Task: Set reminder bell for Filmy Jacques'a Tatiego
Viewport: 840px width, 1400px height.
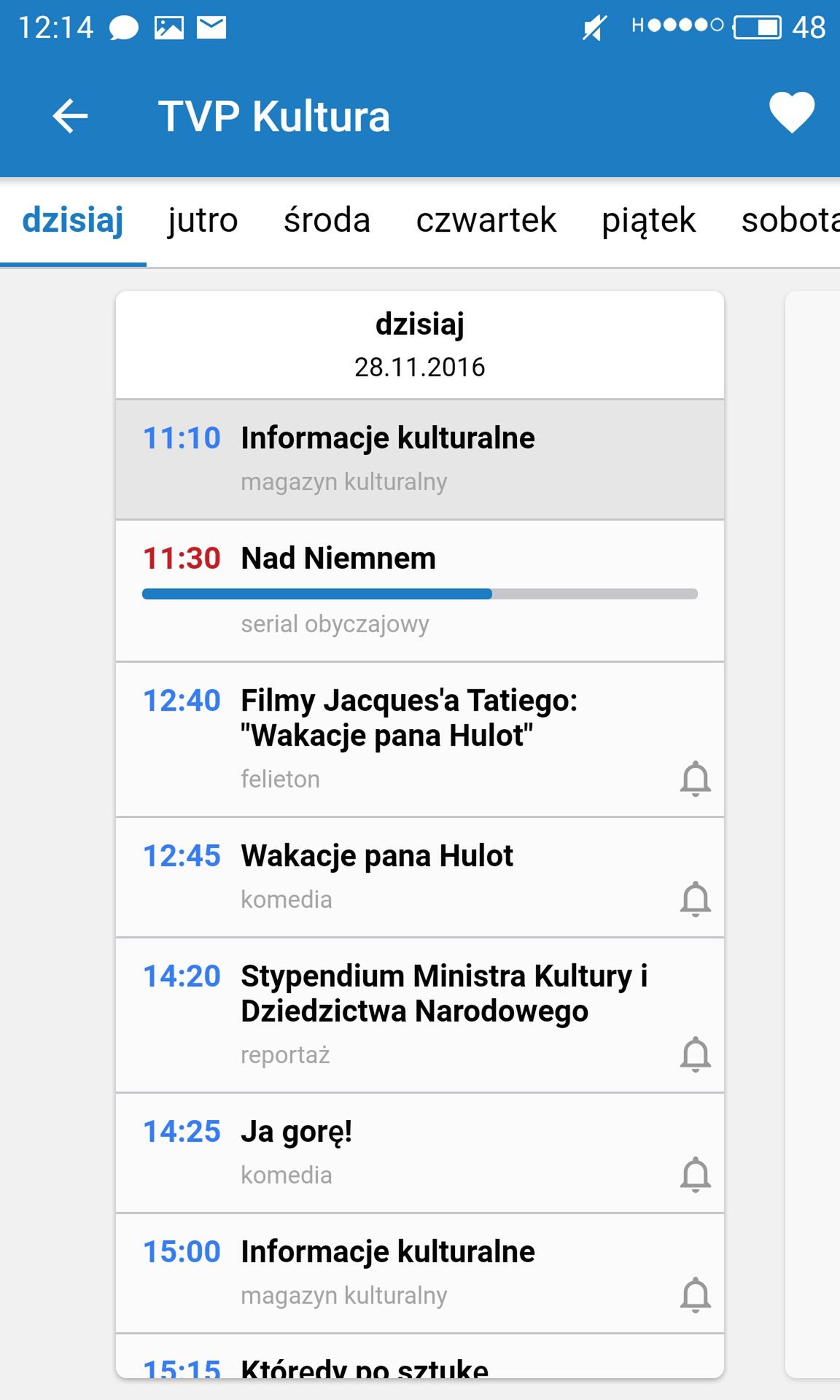Action: (x=696, y=778)
